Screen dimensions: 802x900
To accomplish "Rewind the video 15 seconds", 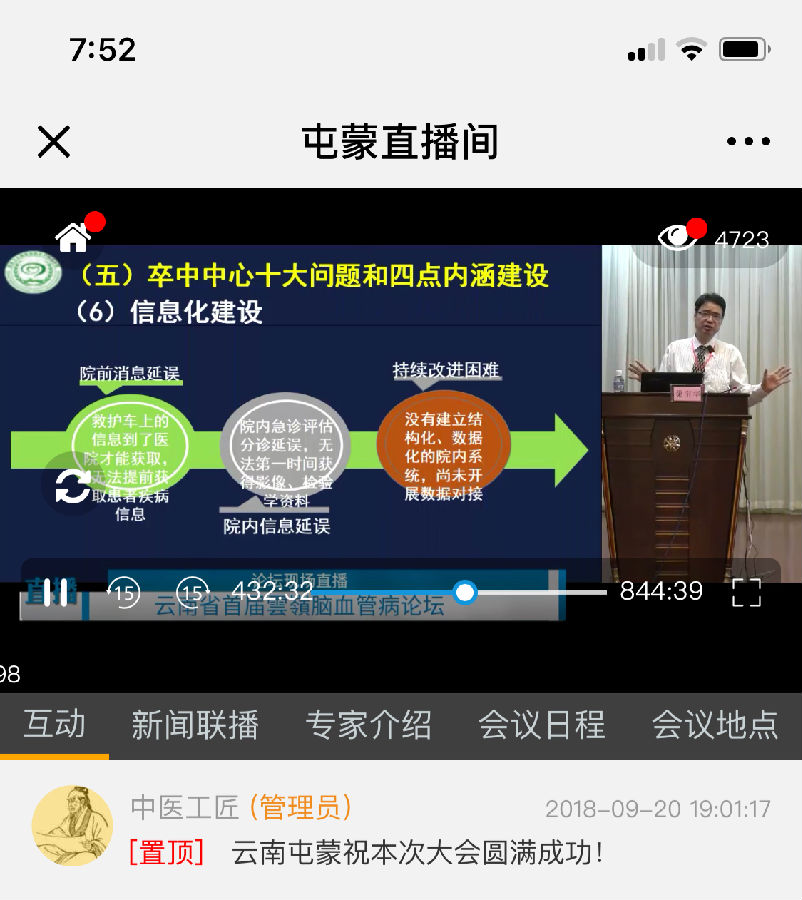I will pos(123,592).
